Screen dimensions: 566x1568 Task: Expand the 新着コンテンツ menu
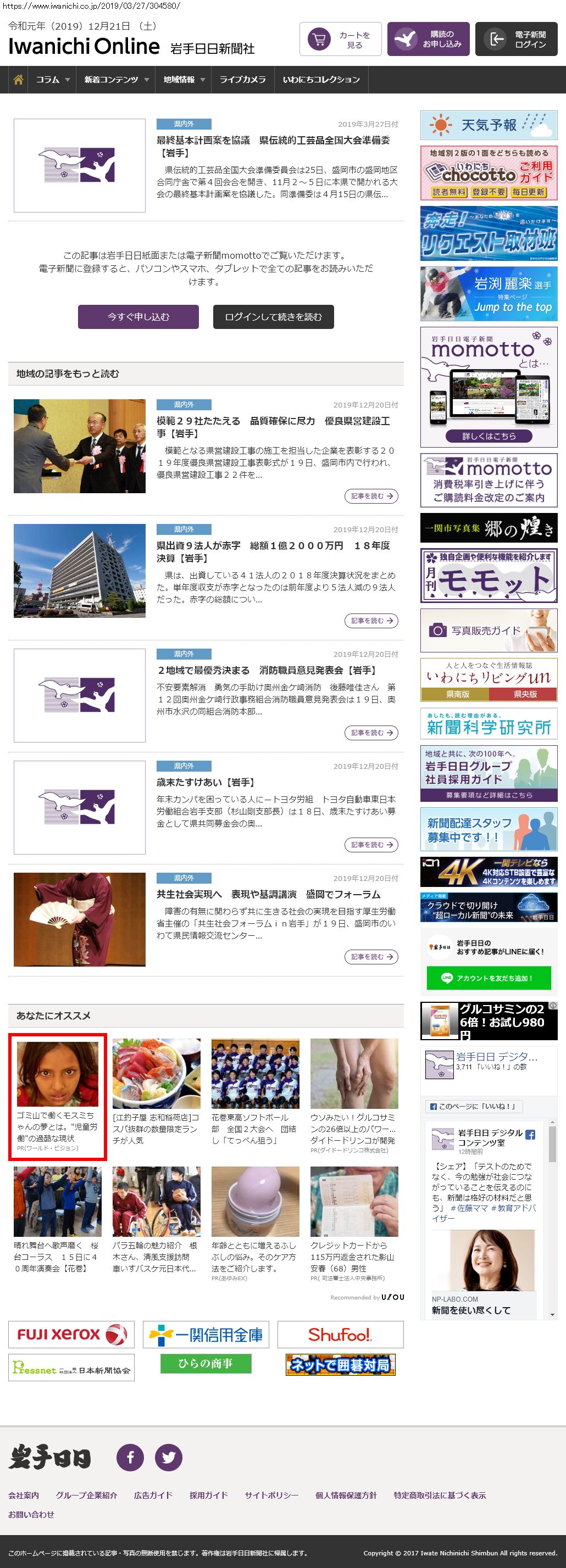pos(116,80)
